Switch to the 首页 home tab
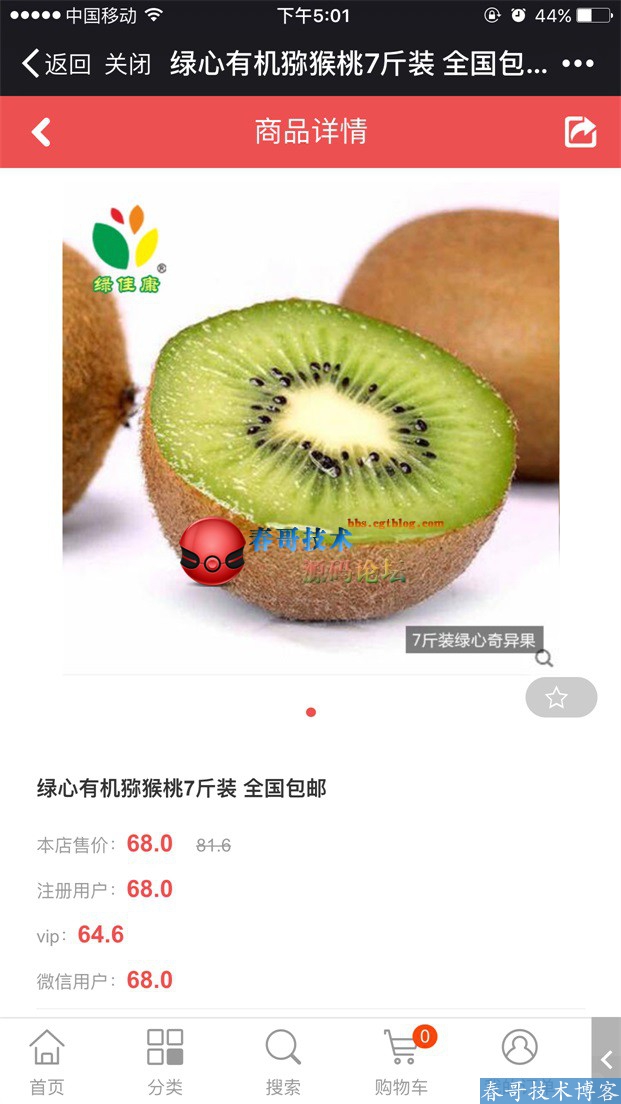The height and width of the screenshot is (1104, 621). coord(47,1062)
